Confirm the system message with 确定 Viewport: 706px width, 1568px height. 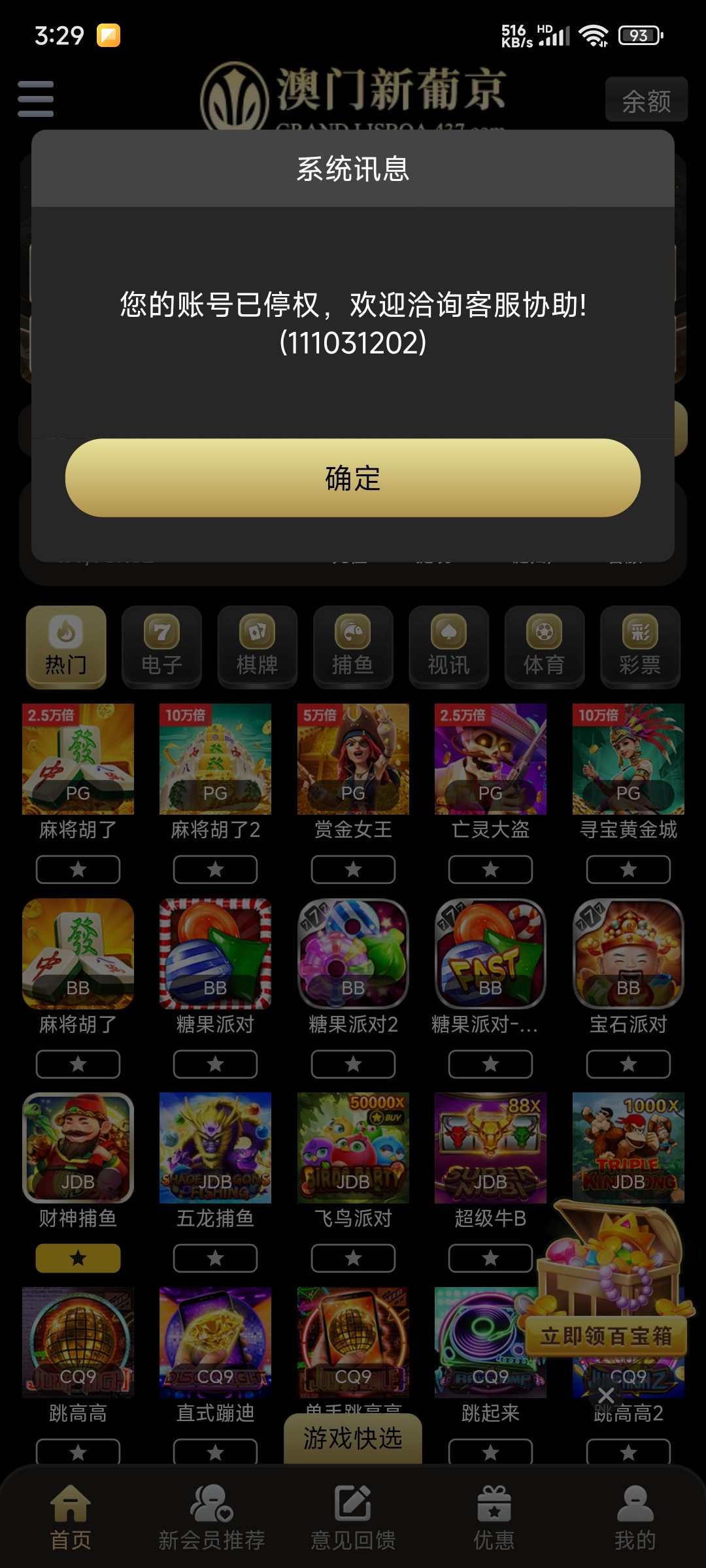pos(353,478)
